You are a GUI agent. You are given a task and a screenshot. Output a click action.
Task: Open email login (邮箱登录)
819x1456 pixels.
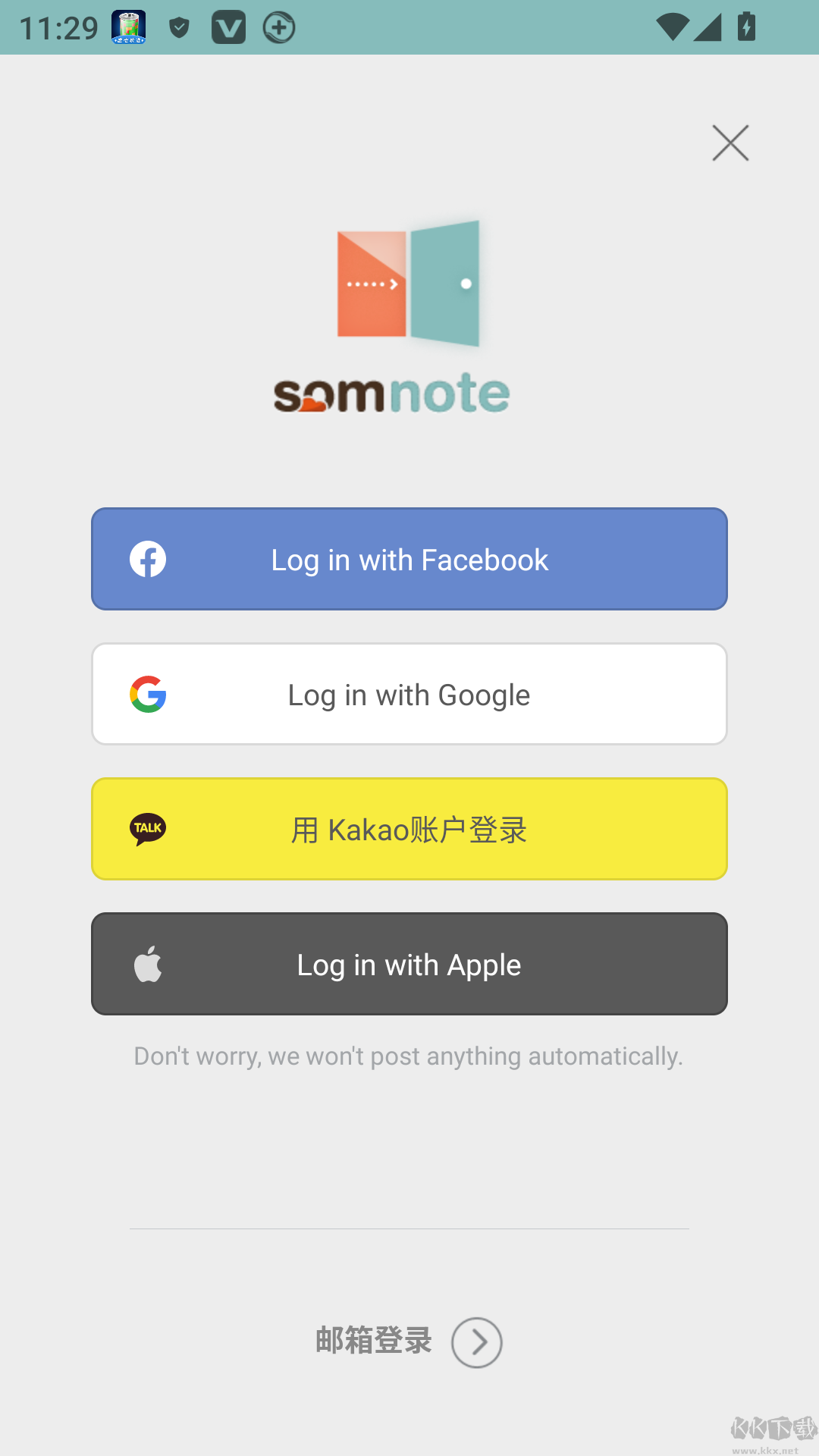coord(409,1341)
